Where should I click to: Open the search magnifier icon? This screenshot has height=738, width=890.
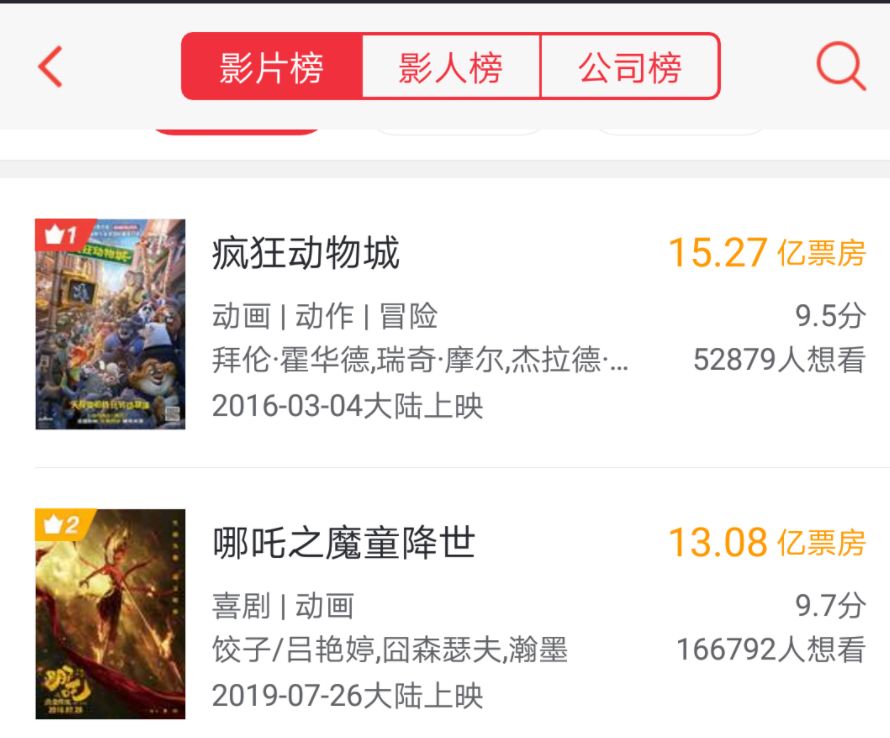pyautogui.click(x=840, y=67)
